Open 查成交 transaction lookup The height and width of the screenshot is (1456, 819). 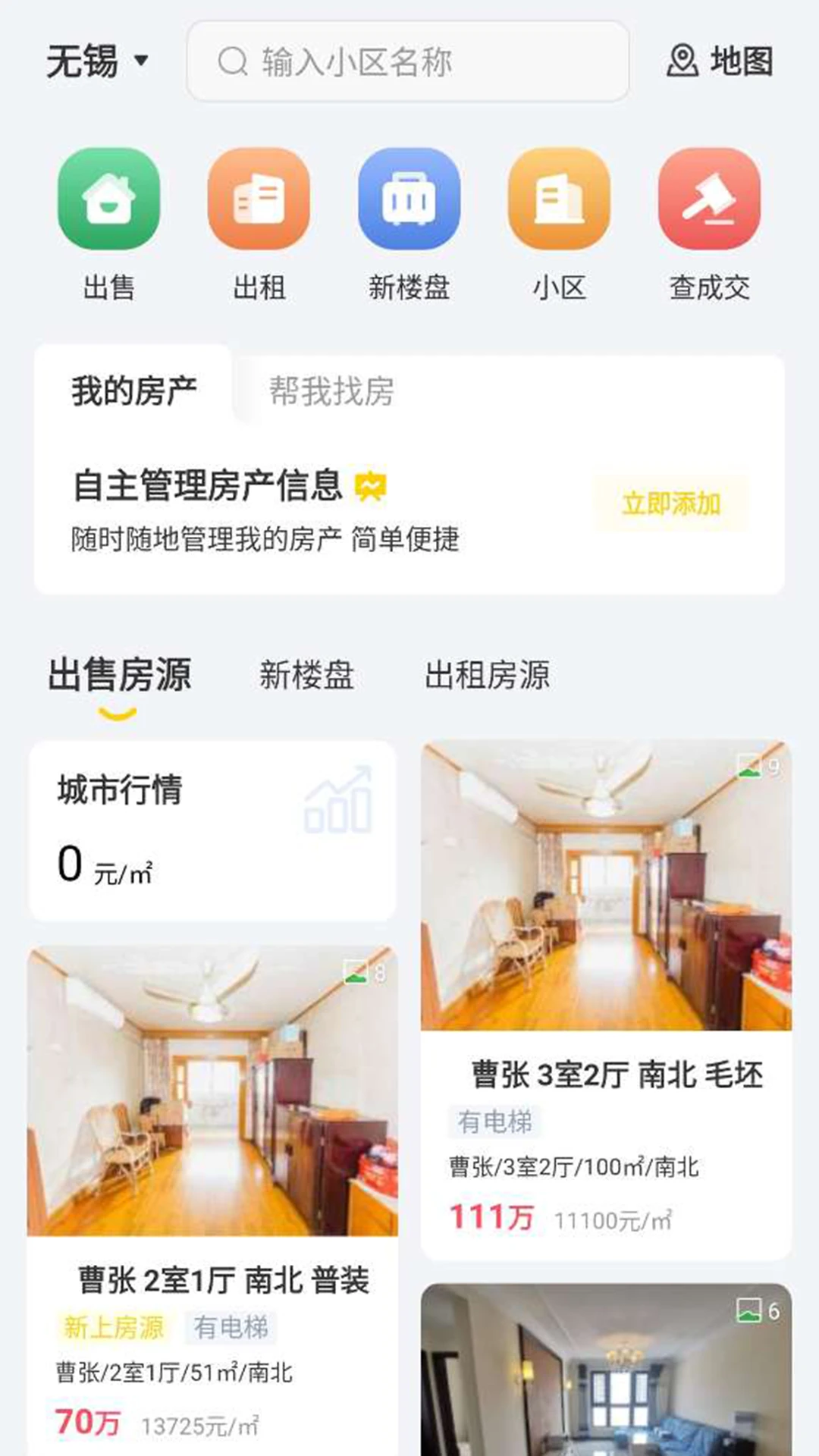point(709,199)
